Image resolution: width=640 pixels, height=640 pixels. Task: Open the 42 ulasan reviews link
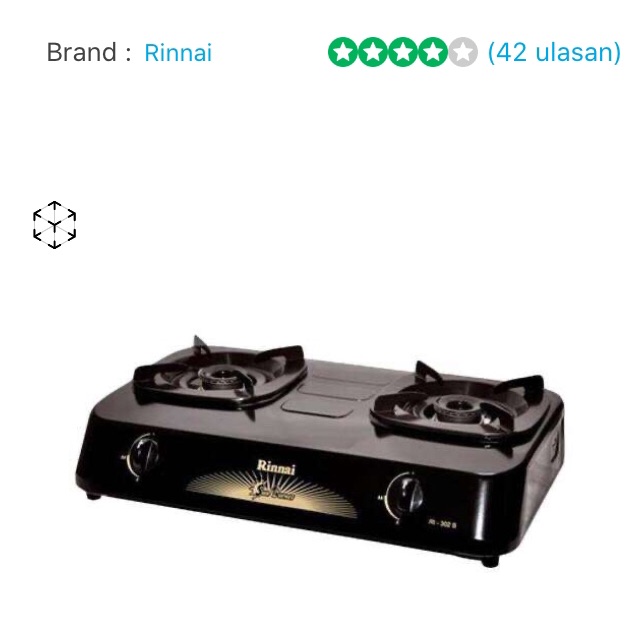pos(554,52)
